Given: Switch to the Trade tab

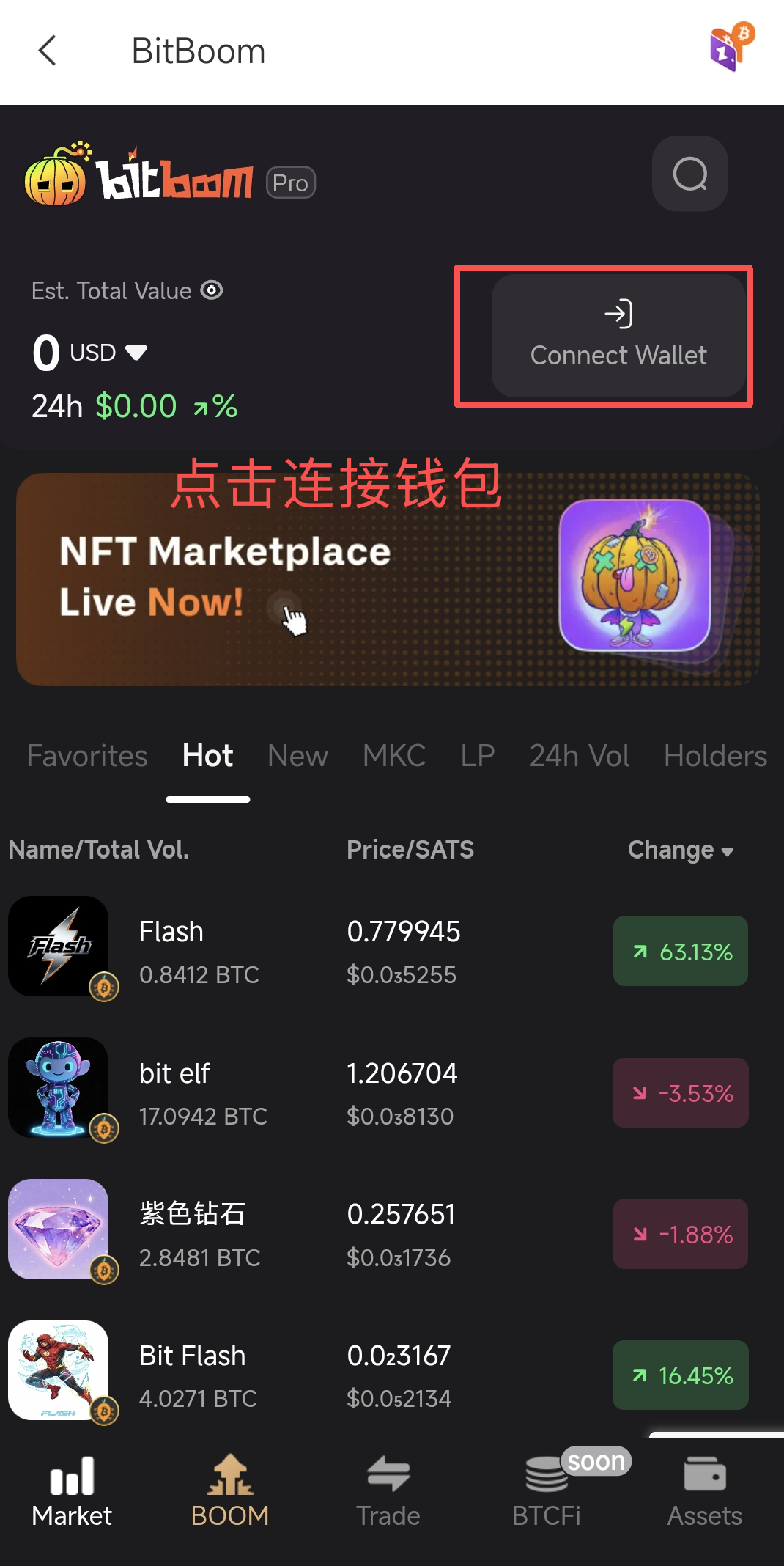Looking at the screenshot, I should click(x=388, y=1491).
